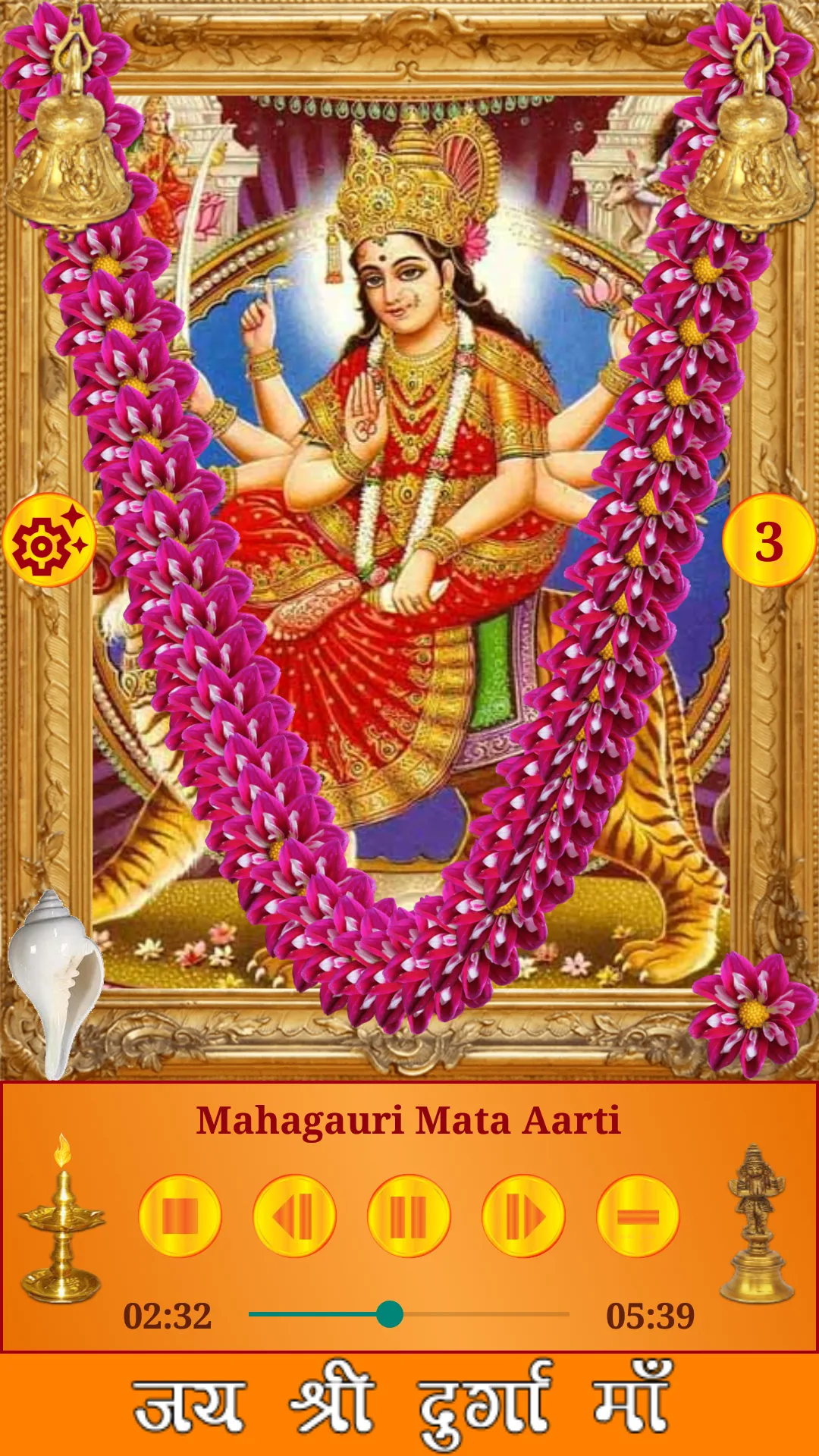Light the brass oil lamp

coord(61,1218)
